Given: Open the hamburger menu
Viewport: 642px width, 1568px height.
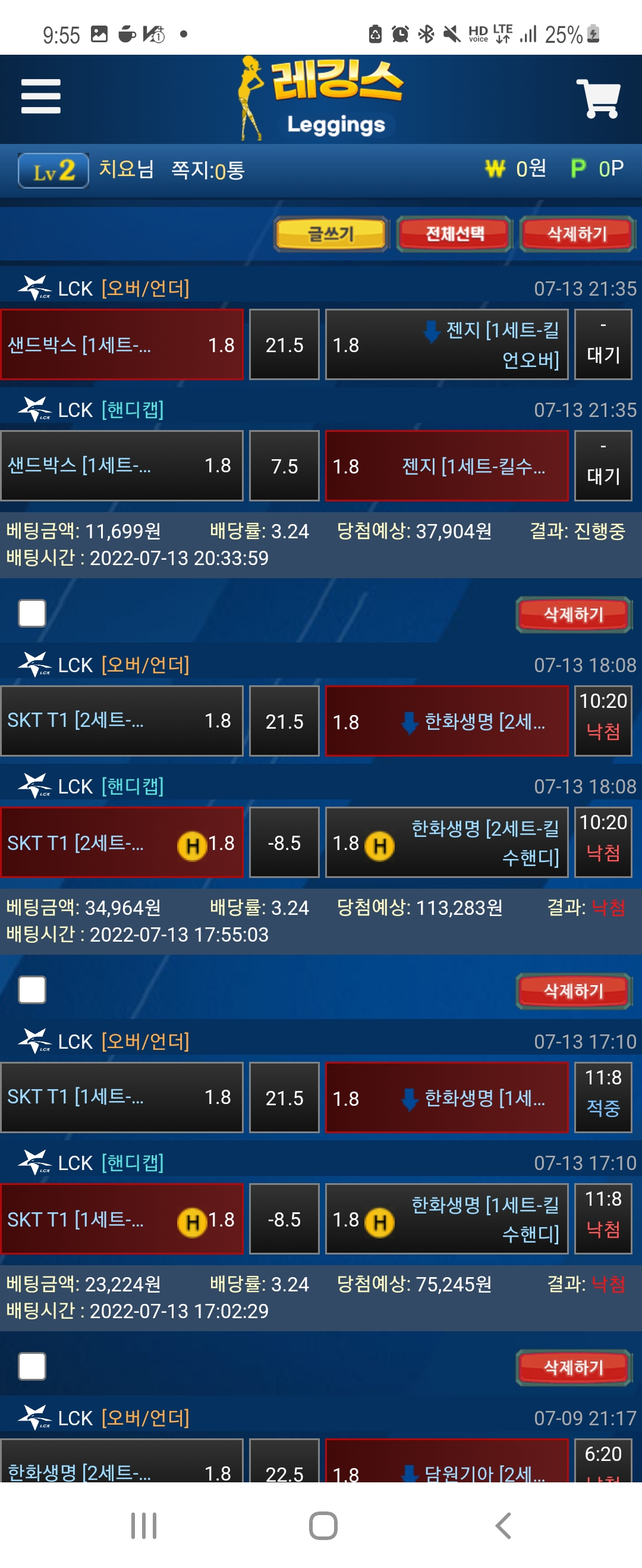Looking at the screenshot, I should (41, 96).
